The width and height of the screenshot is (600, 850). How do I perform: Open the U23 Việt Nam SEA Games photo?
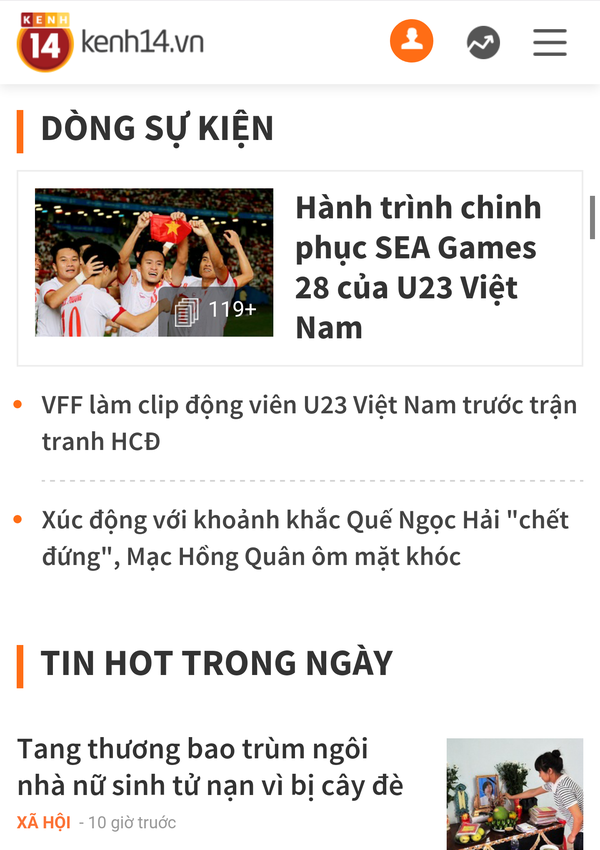154,262
